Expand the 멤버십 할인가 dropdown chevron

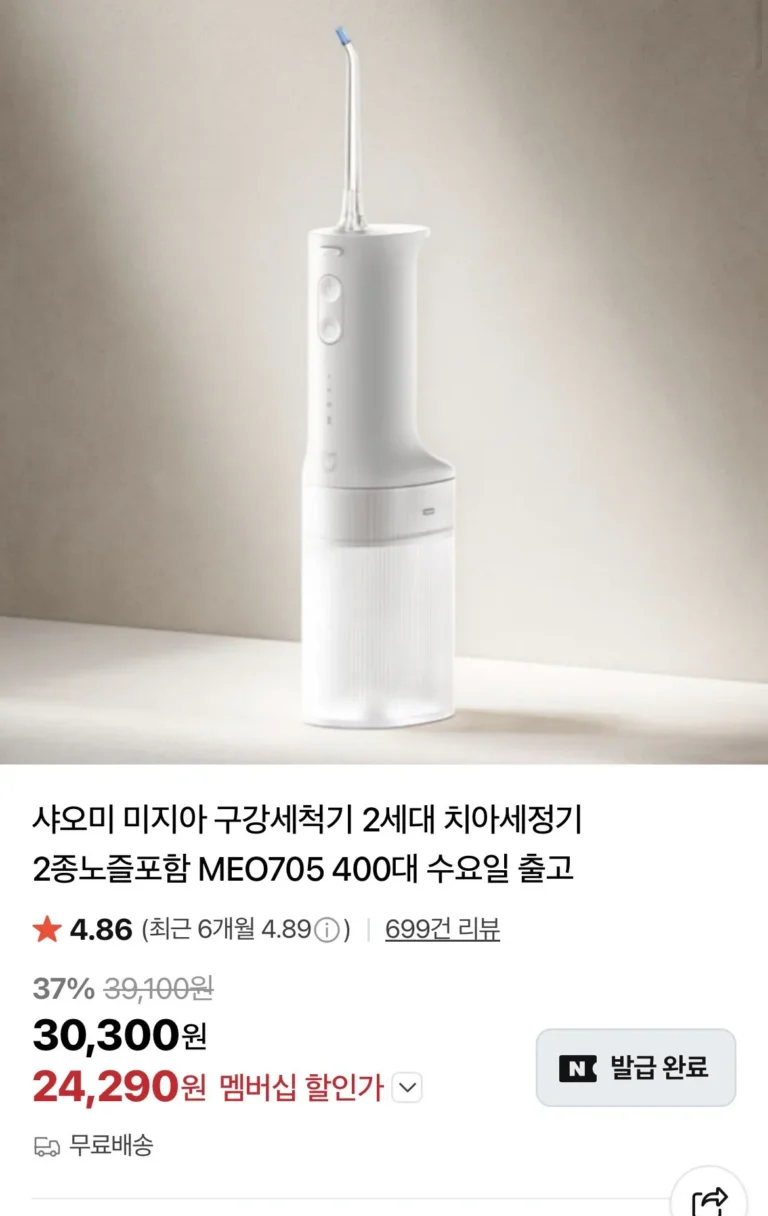click(407, 1088)
